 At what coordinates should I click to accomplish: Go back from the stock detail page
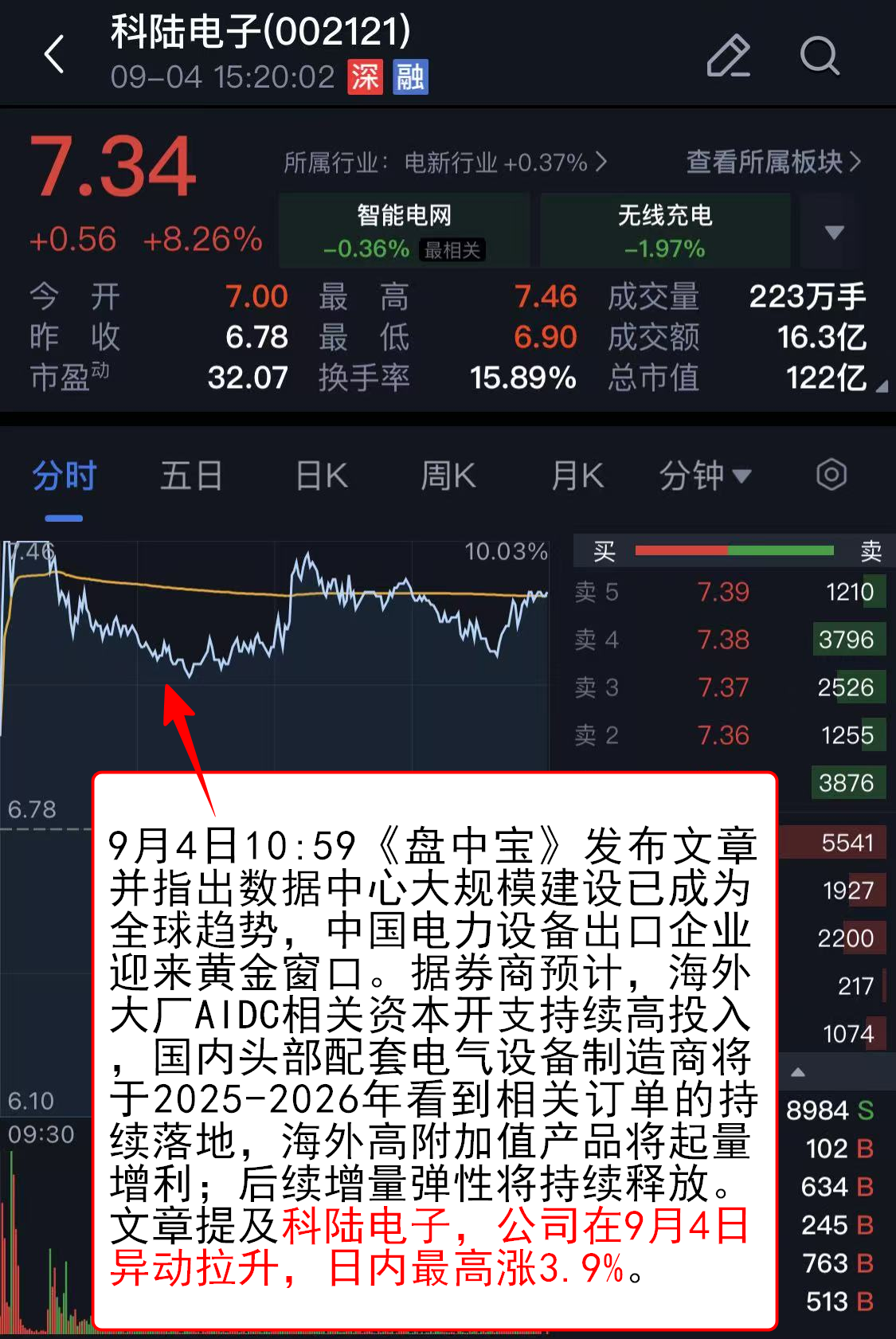pos(54,55)
